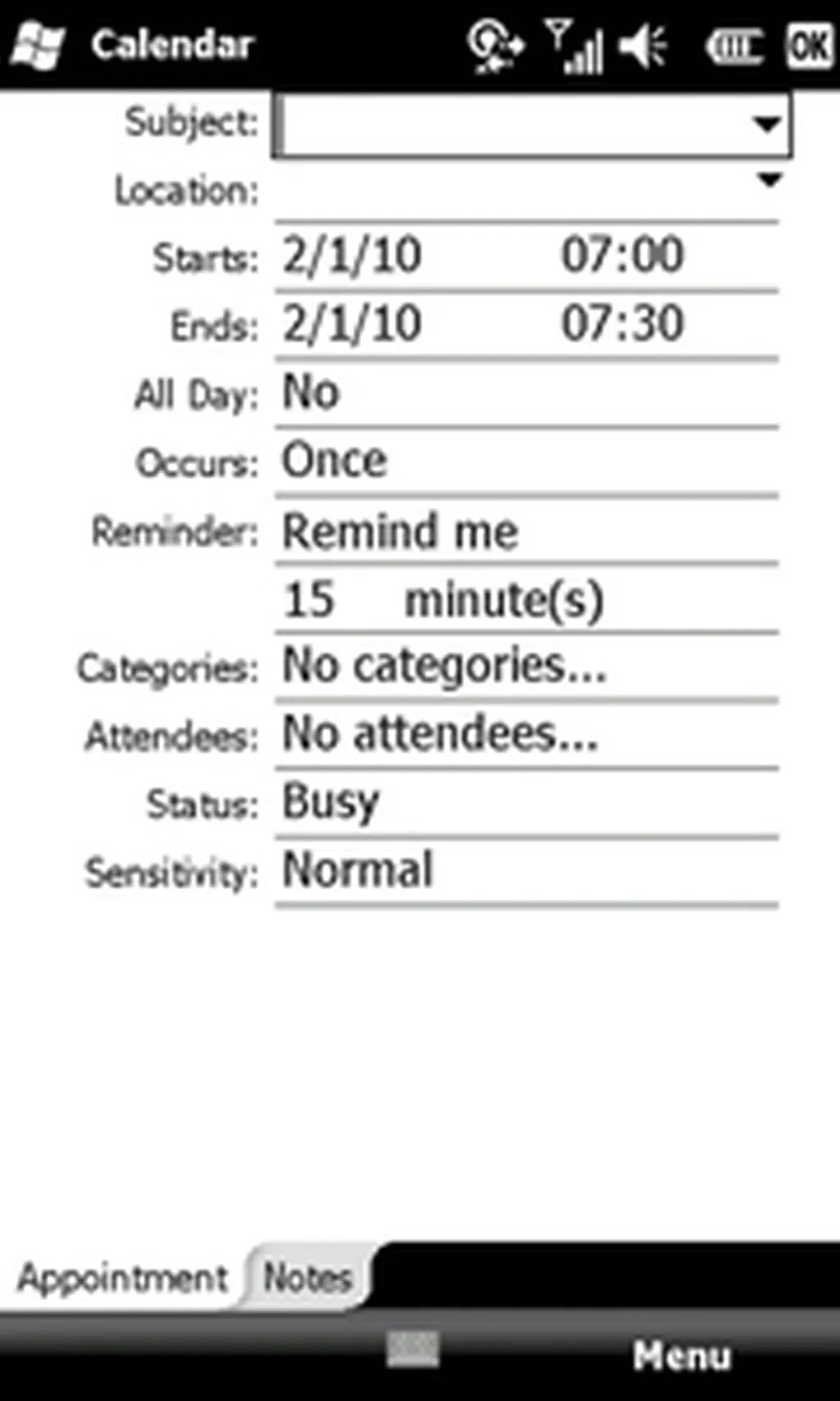Toggle the All Day option
The width and height of the screenshot is (840, 1401).
coord(525,392)
